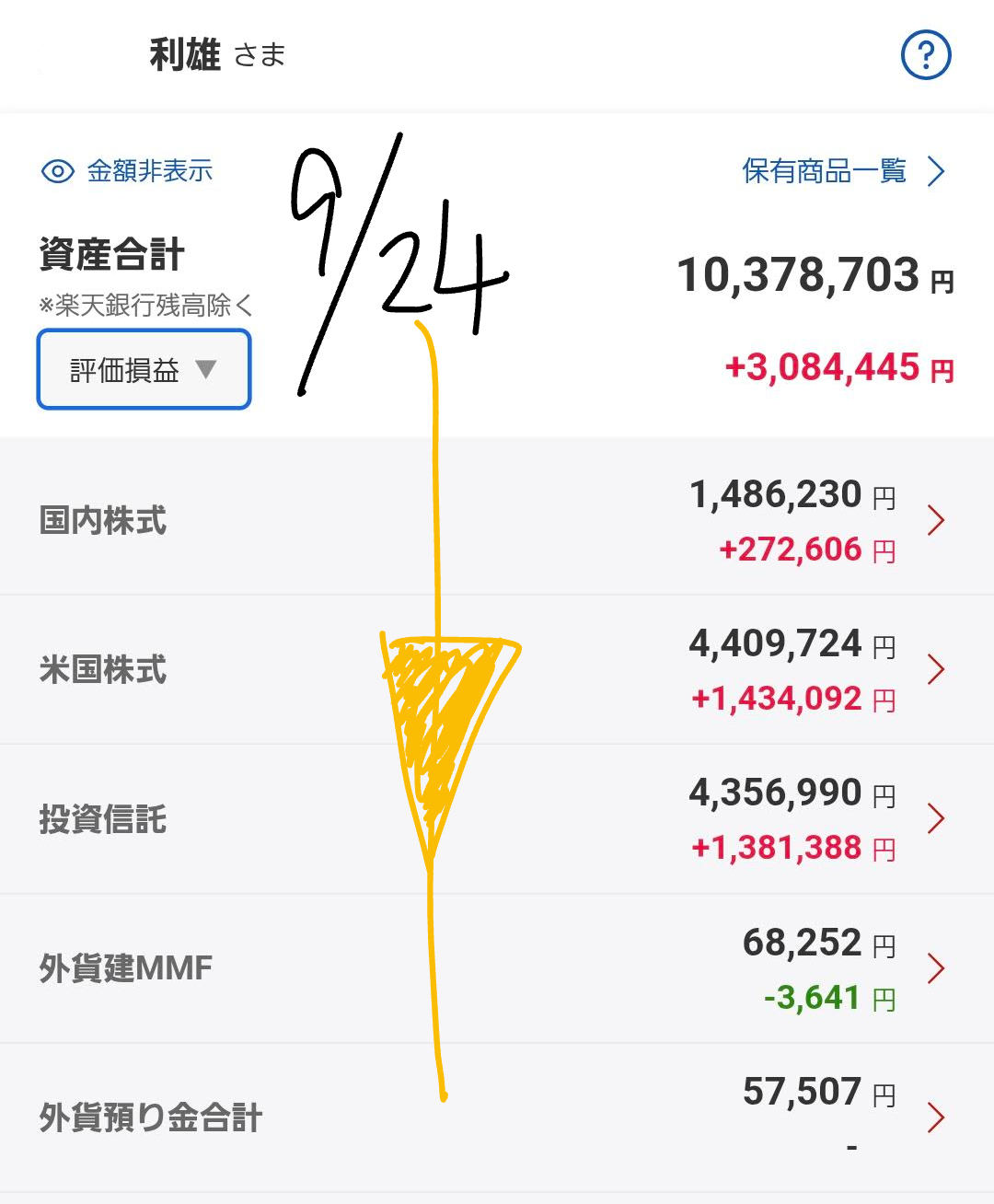Image resolution: width=994 pixels, height=1204 pixels.
Task: Open 保有商品一覧 holdings list
Action: 842,171
